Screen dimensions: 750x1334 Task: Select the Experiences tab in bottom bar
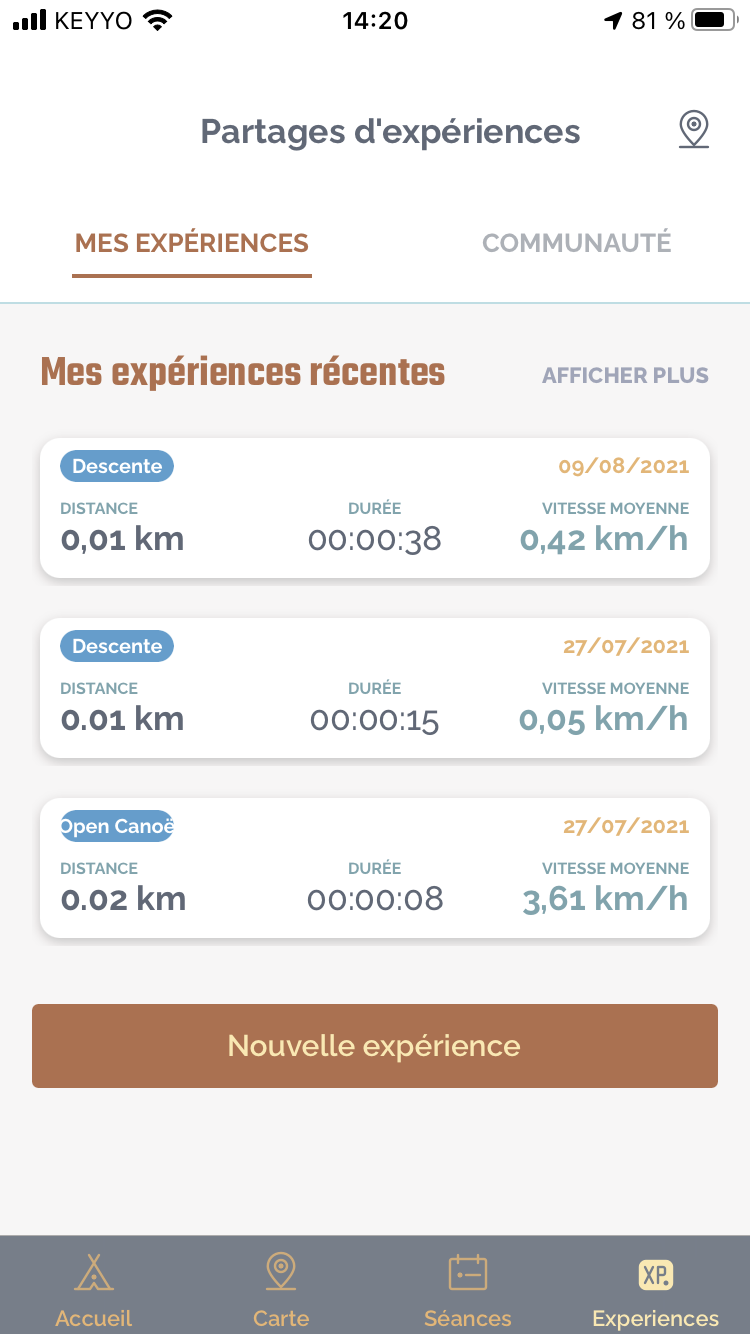pyautogui.click(x=656, y=1290)
